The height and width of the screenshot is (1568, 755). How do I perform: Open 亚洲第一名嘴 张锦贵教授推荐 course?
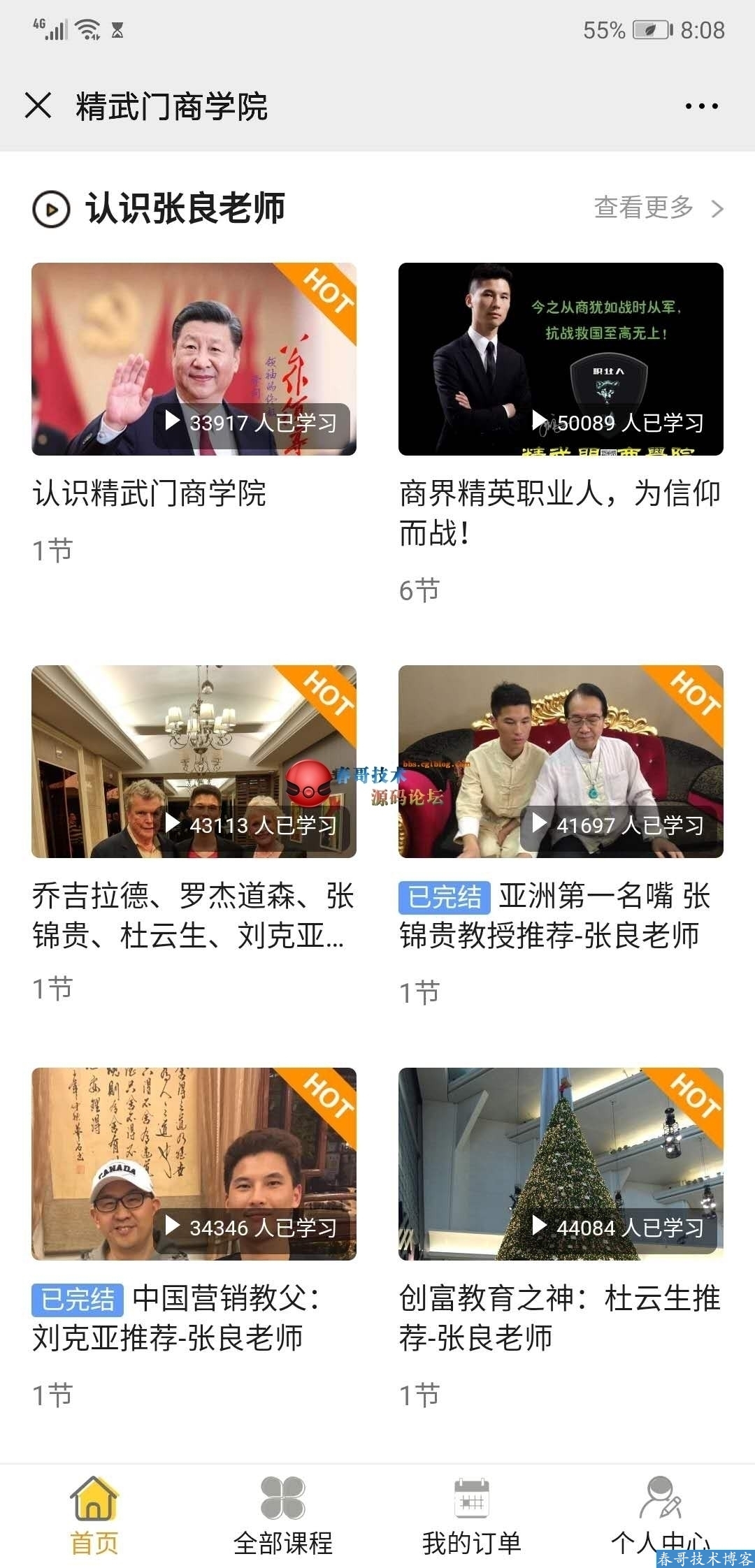click(561, 762)
